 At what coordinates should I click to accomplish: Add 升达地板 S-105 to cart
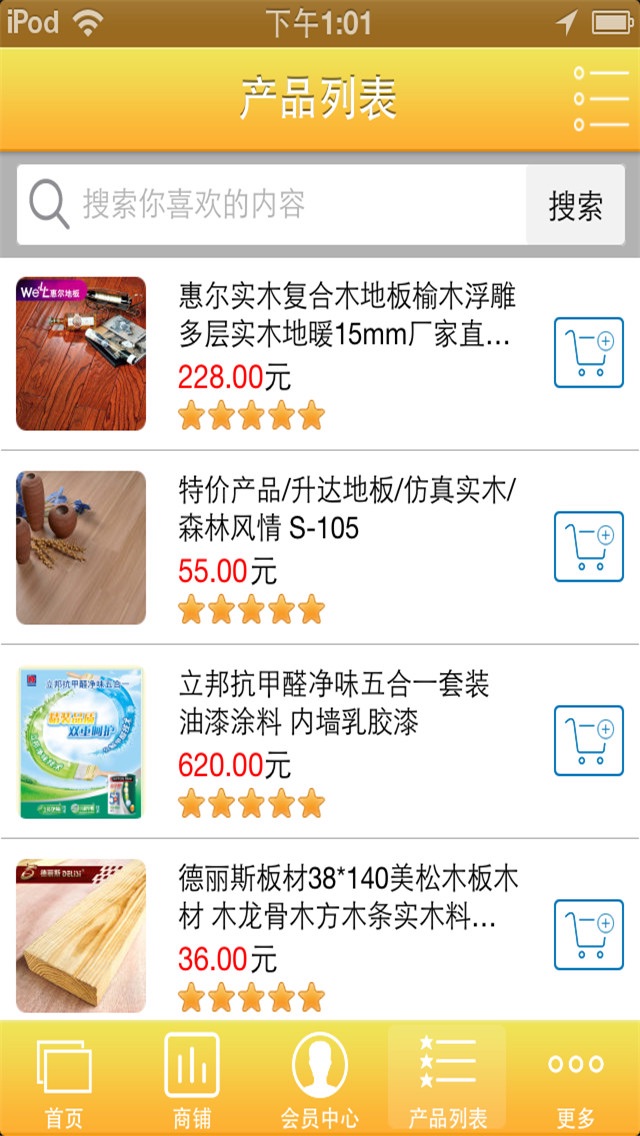[x=588, y=547]
